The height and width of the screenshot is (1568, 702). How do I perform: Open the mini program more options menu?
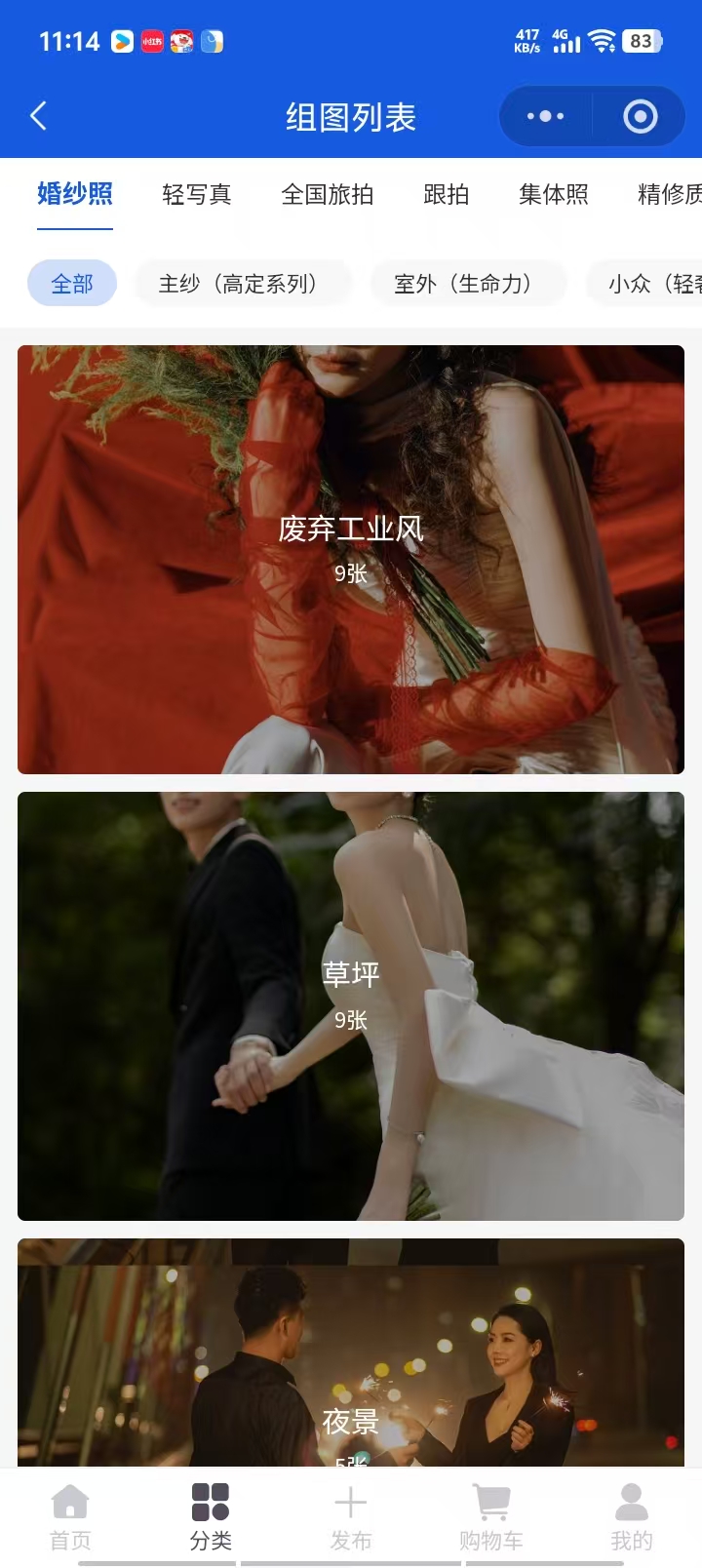coord(545,117)
